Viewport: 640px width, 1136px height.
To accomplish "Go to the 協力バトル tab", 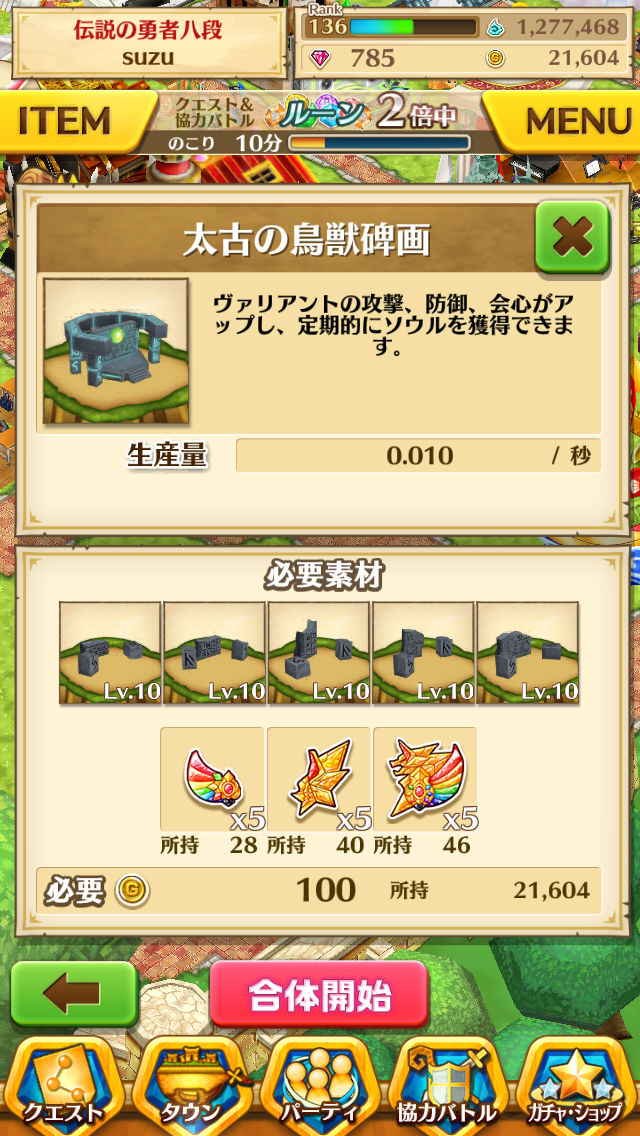I will (x=447, y=1087).
